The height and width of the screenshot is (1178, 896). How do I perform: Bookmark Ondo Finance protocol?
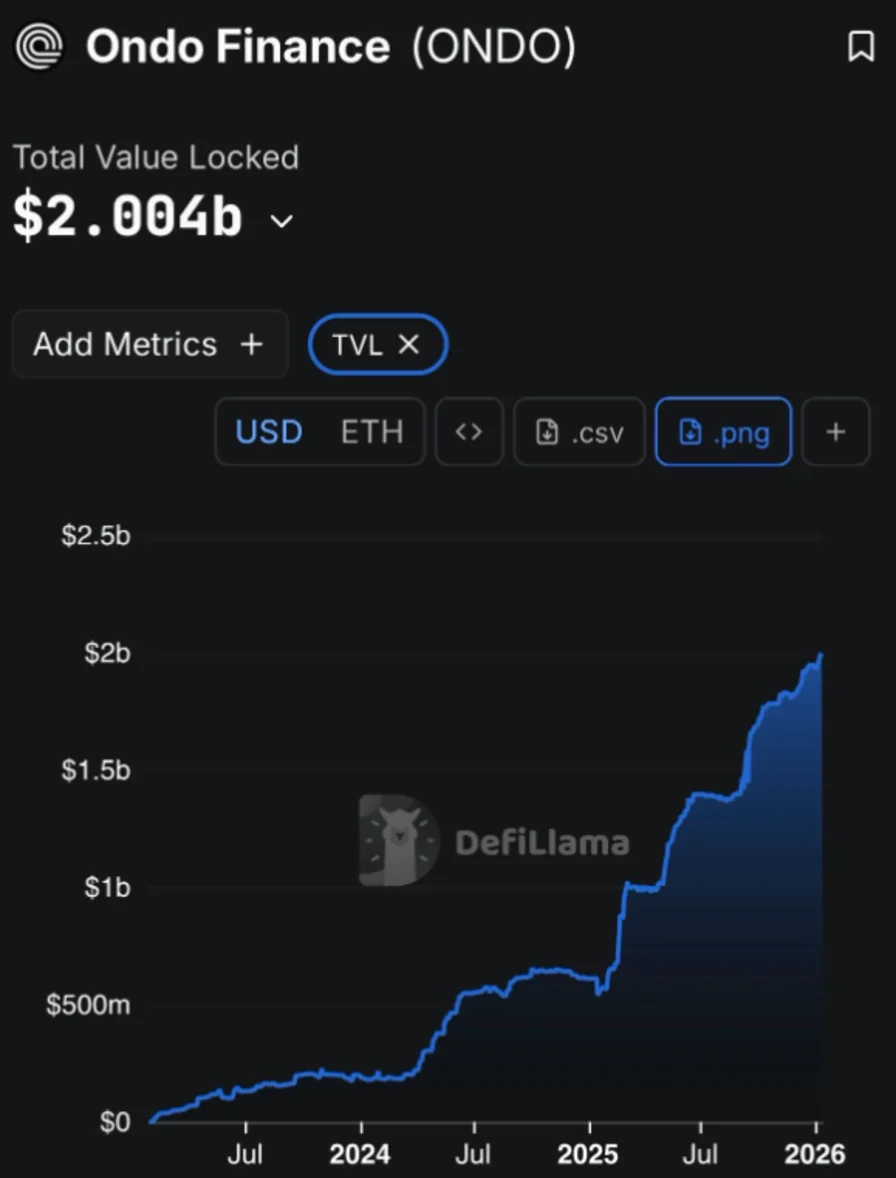coord(860,46)
